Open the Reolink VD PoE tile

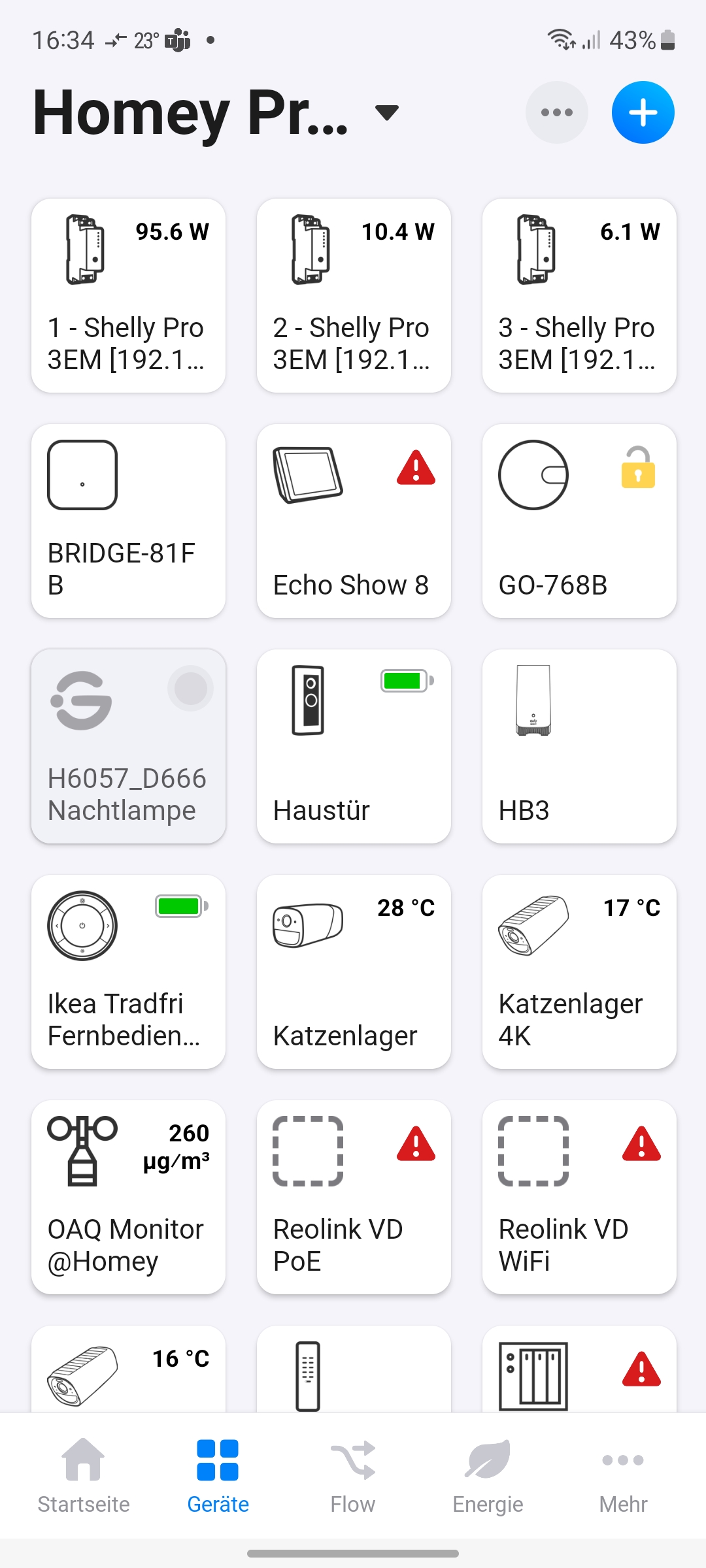(x=354, y=1198)
